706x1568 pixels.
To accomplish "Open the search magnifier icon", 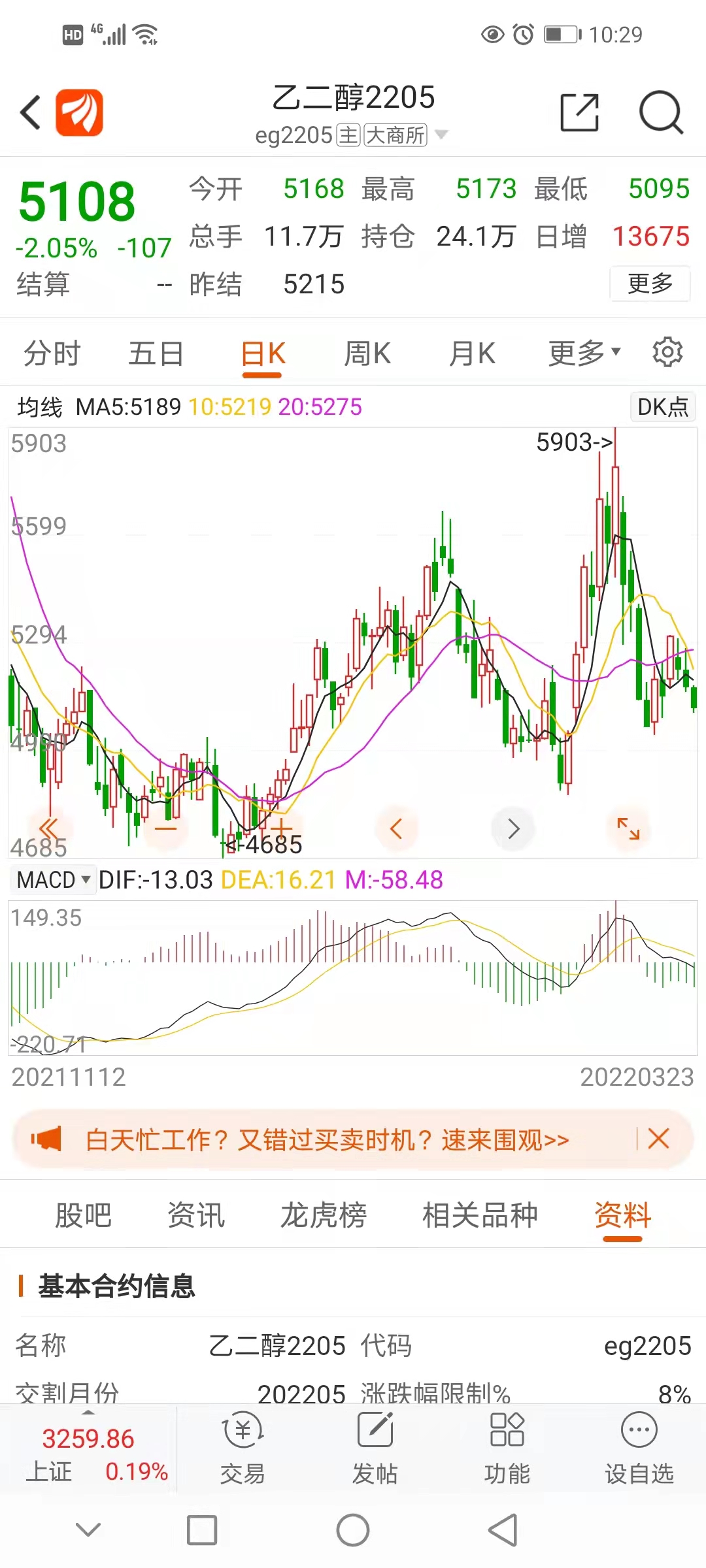I will click(661, 112).
